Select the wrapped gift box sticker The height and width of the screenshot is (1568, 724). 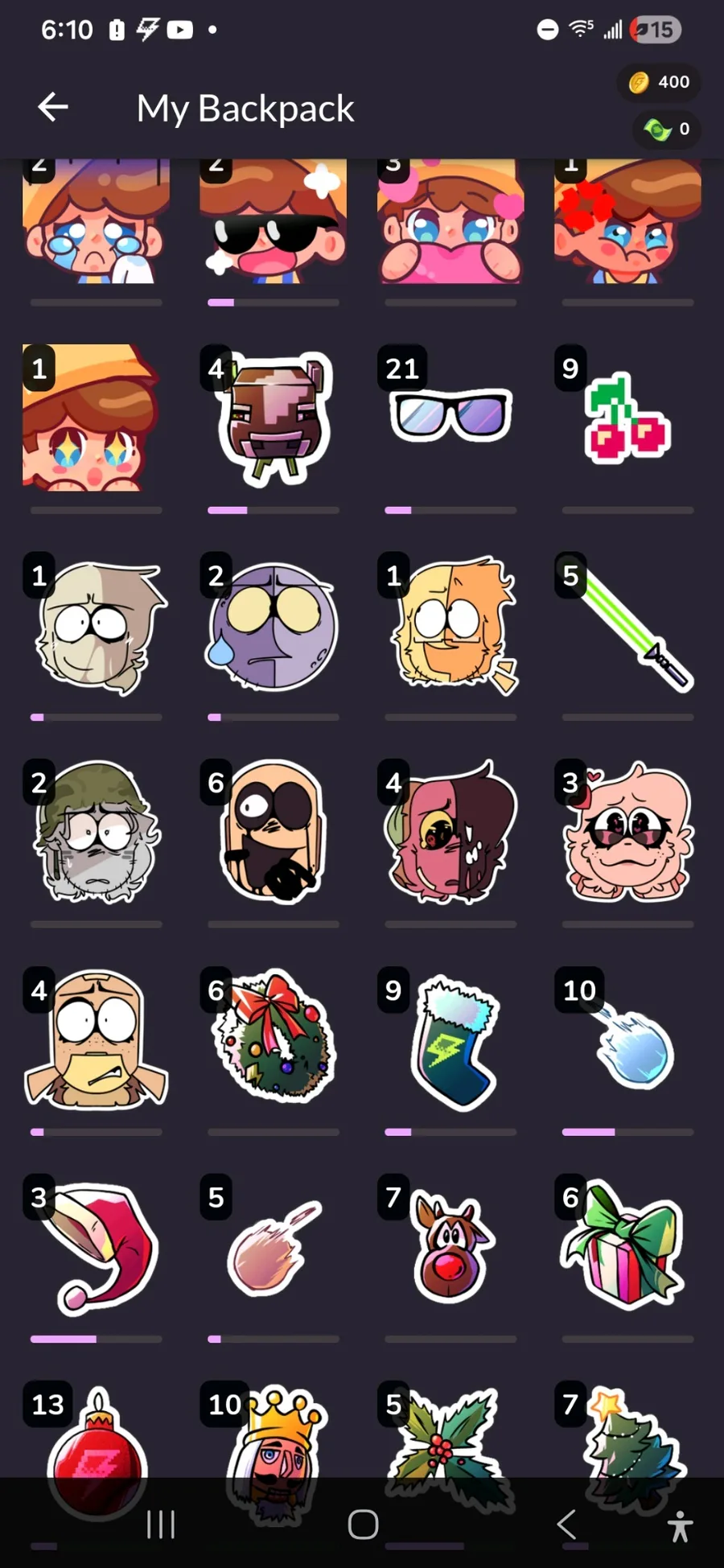tap(627, 1247)
